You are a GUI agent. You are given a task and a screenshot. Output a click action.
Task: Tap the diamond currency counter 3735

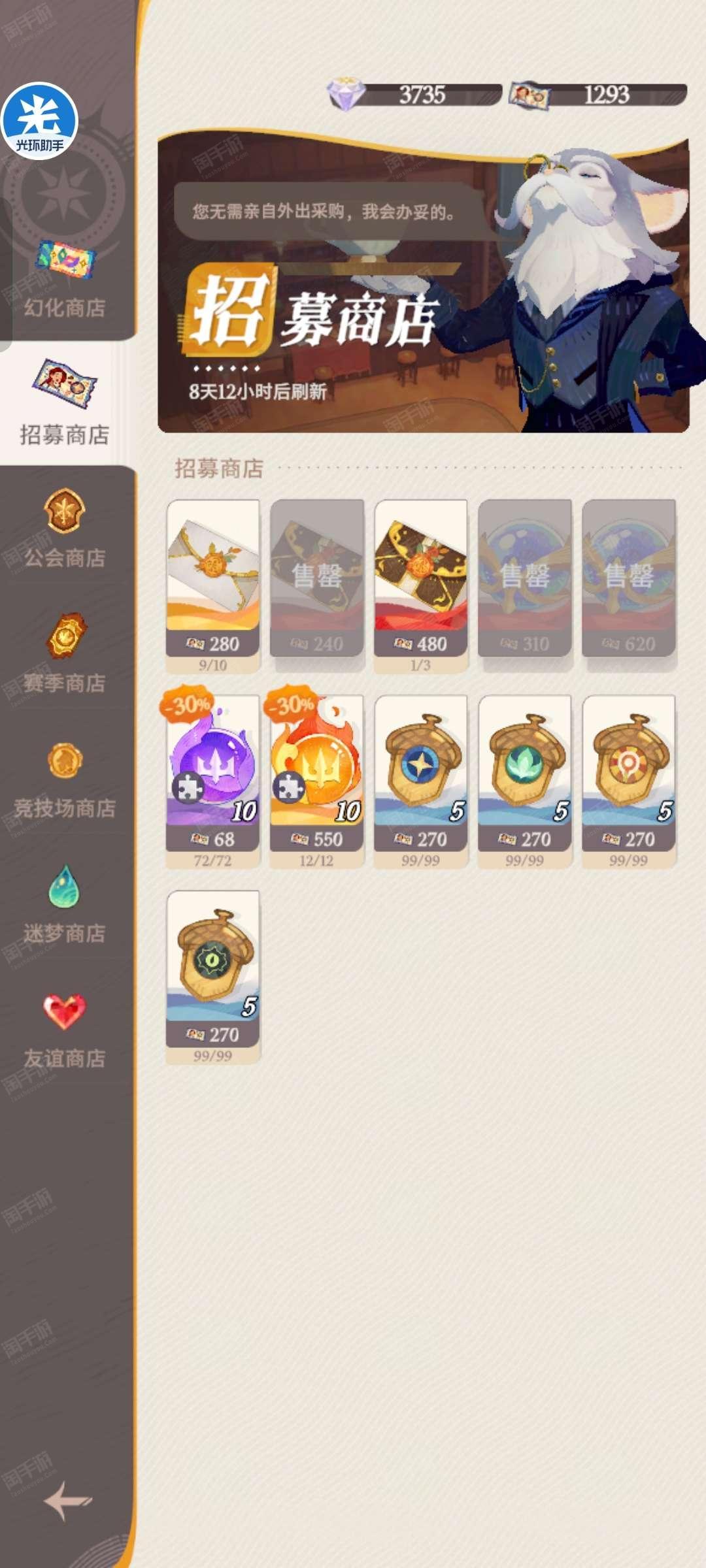pos(414,95)
